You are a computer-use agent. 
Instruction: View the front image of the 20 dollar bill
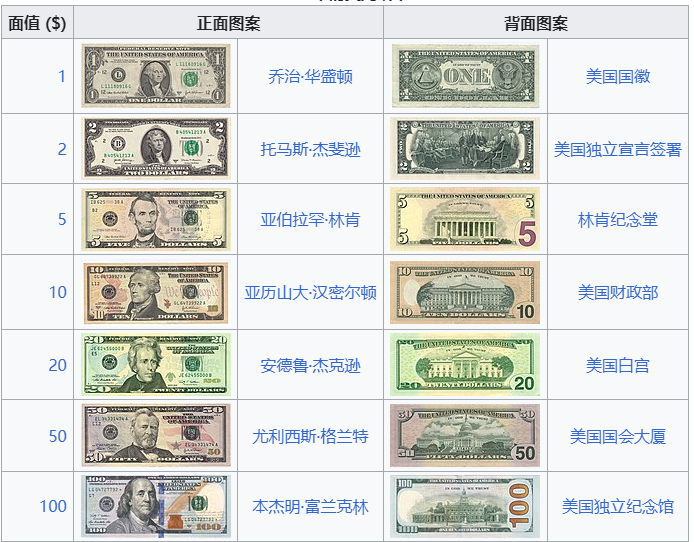tap(155, 364)
